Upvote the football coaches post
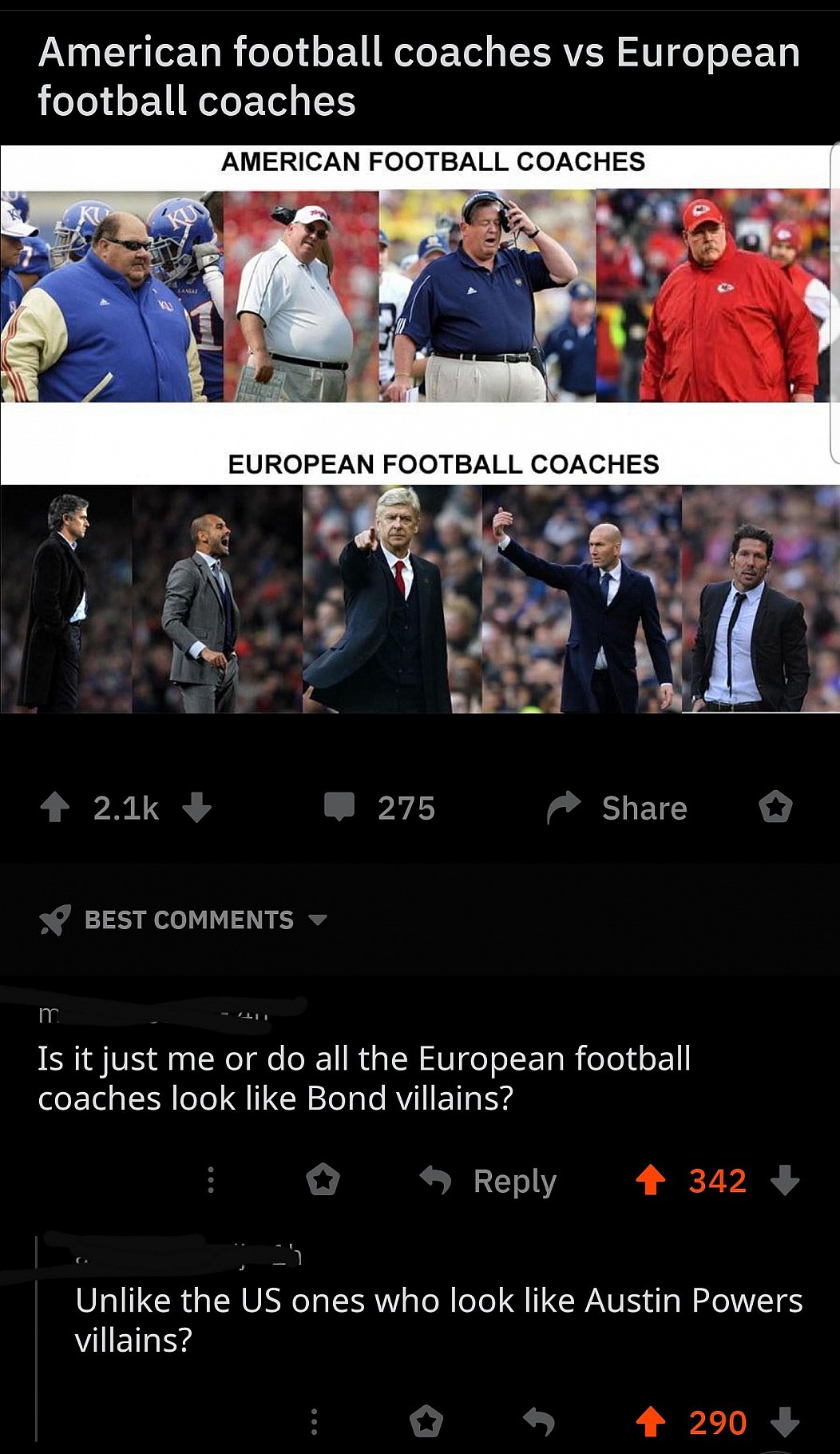This screenshot has height=1454, width=840. tap(54, 807)
